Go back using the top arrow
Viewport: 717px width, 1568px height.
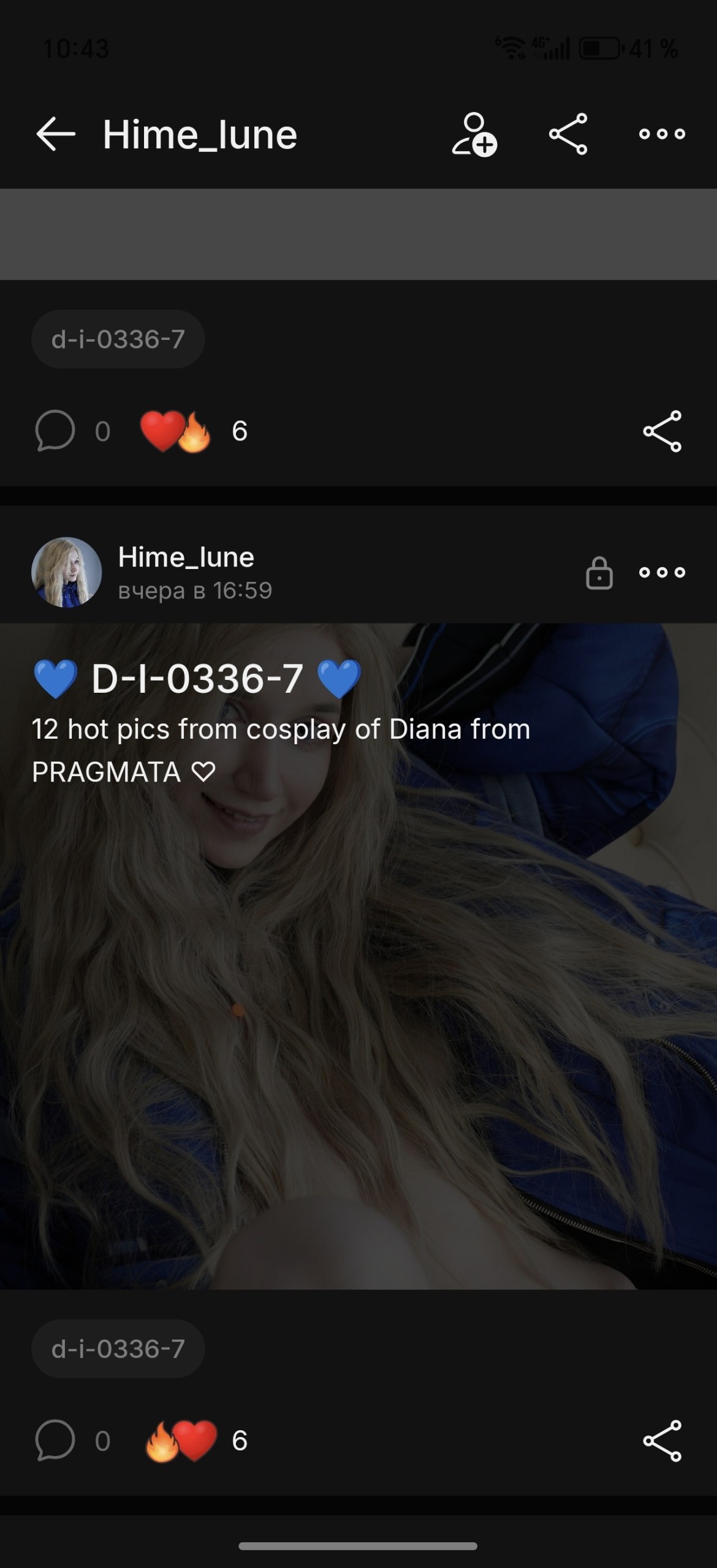pos(56,134)
